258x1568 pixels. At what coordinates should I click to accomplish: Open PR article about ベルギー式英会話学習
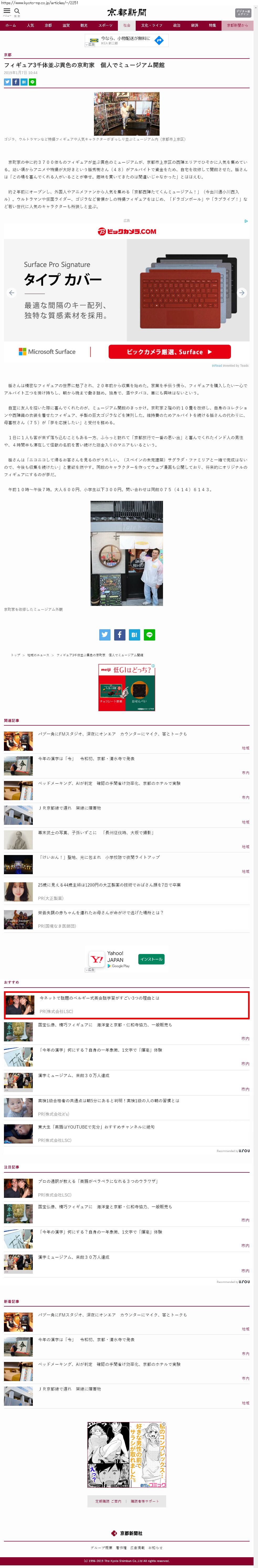click(99, 998)
